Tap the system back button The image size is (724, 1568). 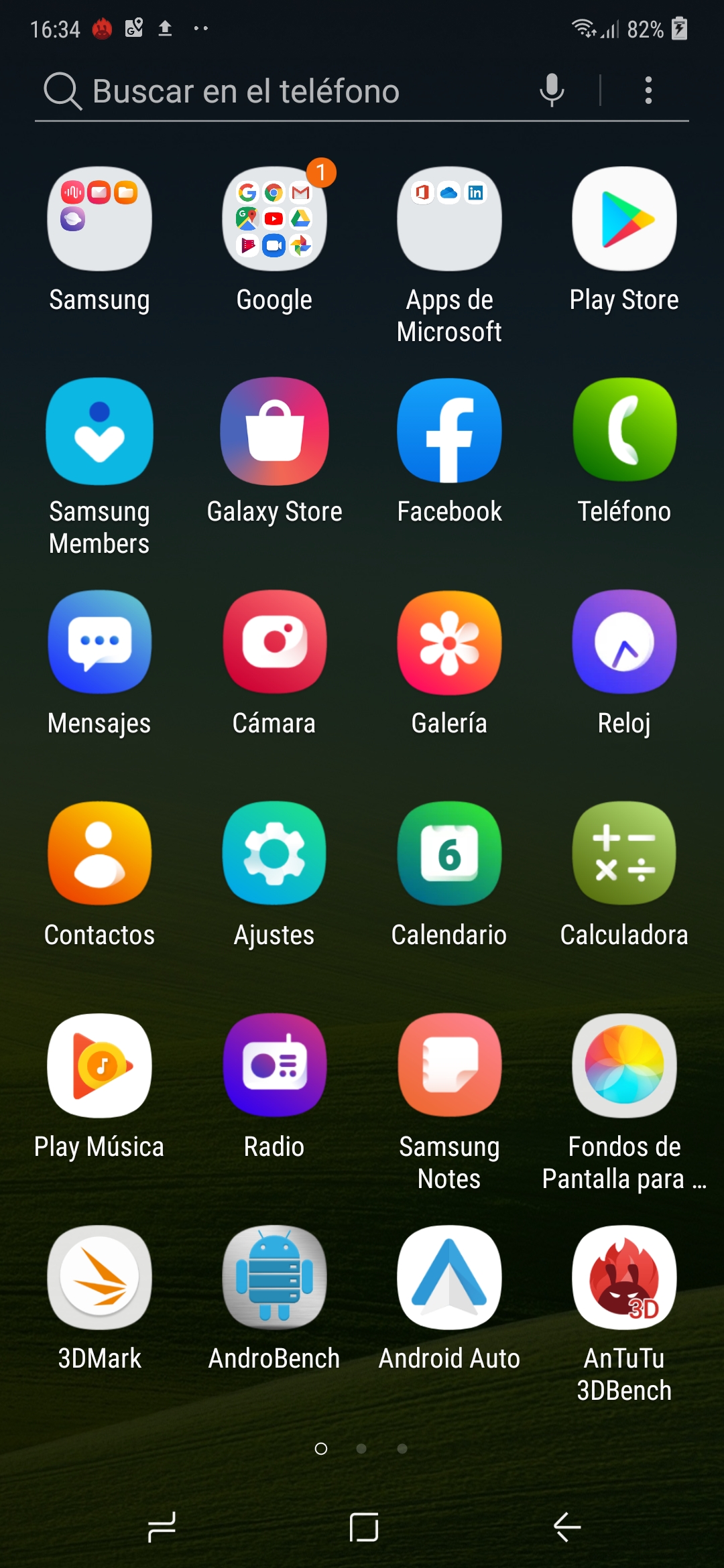click(567, 1528)
